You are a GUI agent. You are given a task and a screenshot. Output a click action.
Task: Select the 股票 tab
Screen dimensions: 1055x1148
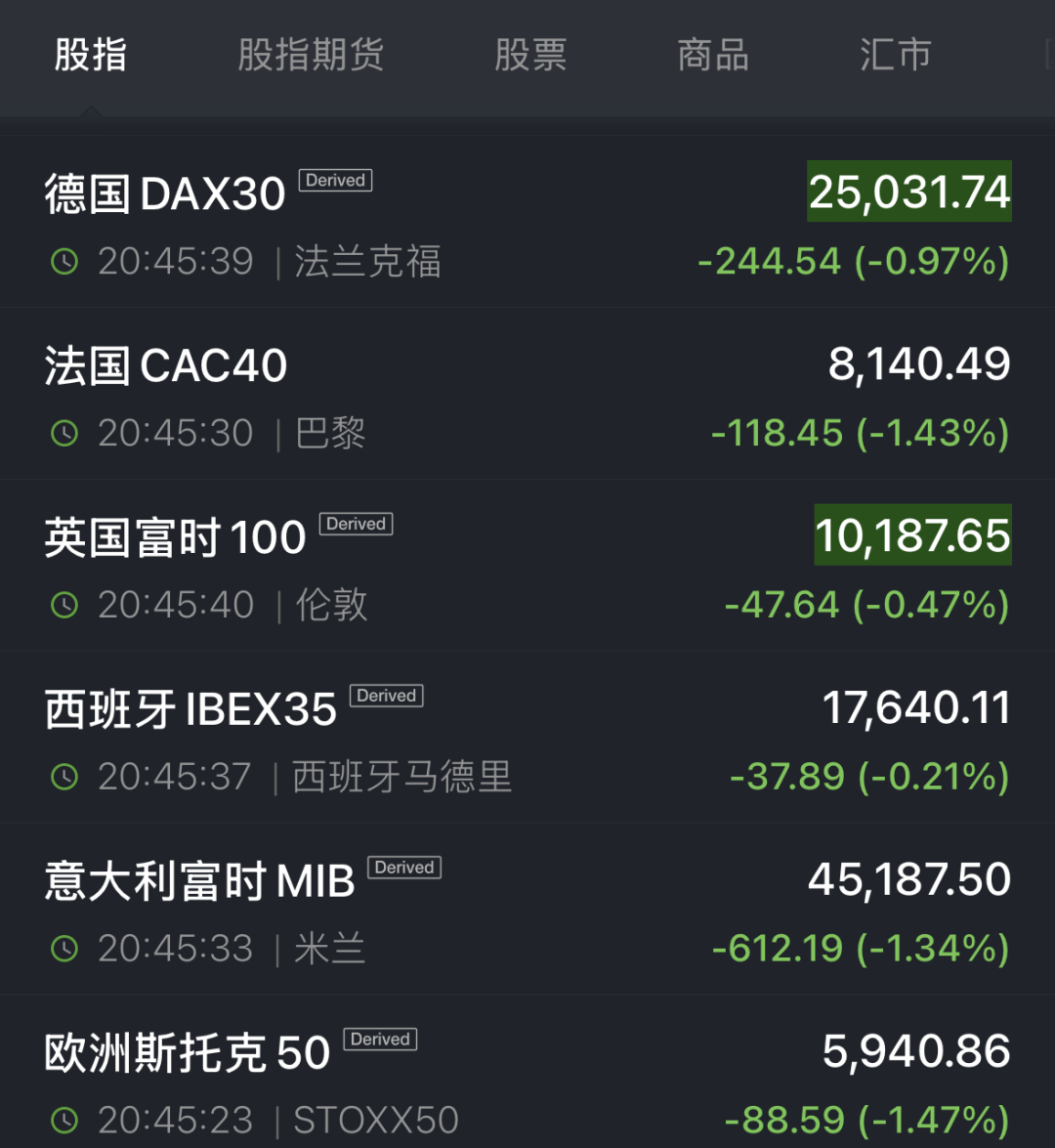pyautogui.click(x=530, y=55)
